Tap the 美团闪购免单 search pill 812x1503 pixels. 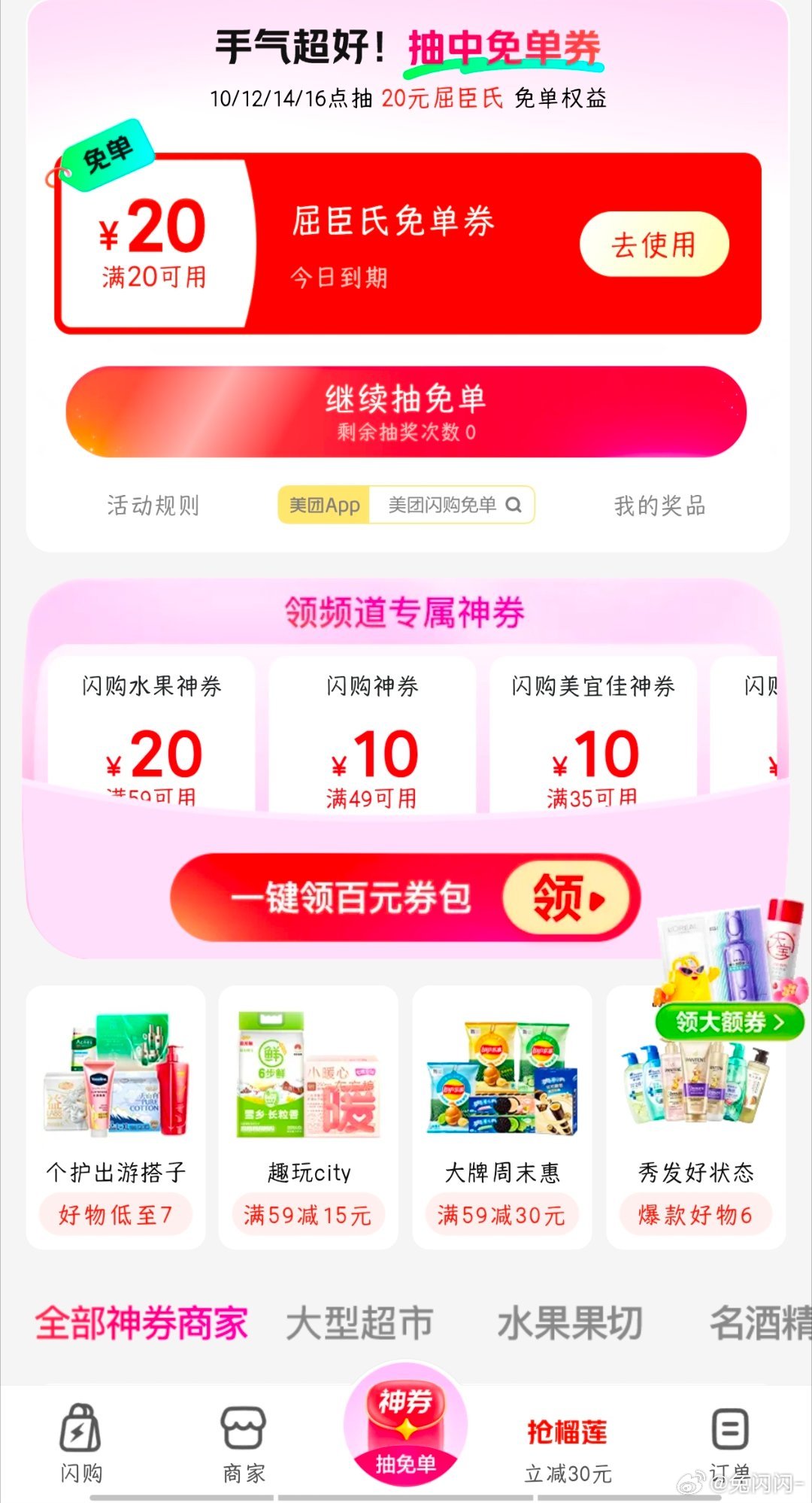[x=452, y=505]
